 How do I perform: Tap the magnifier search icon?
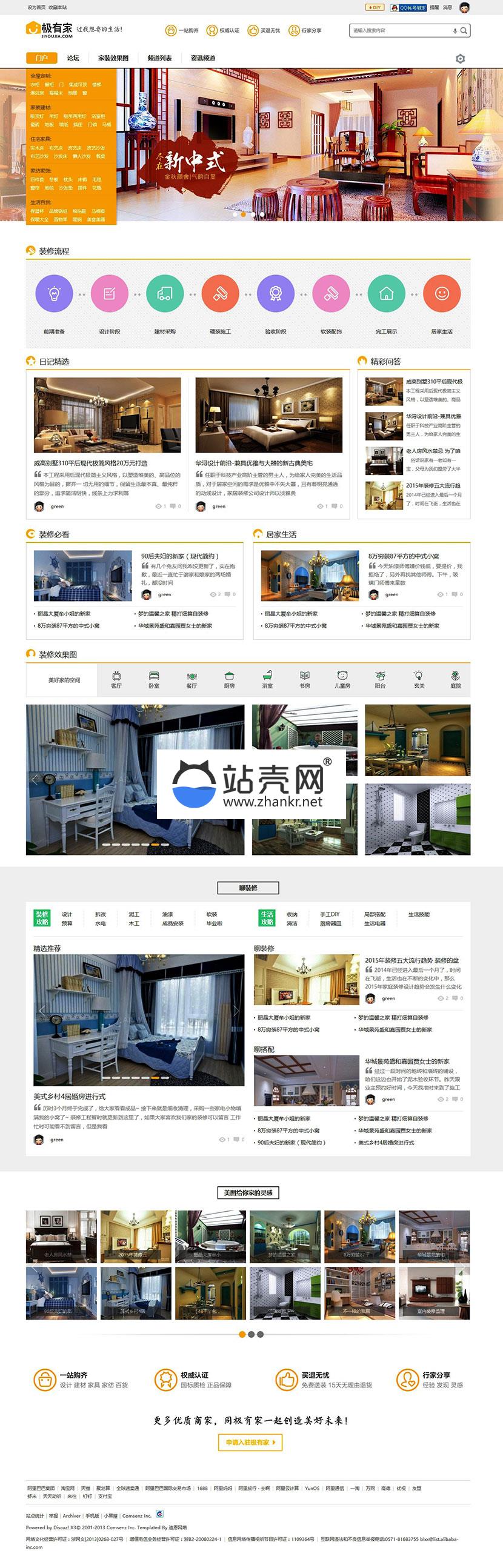[464, 30]
